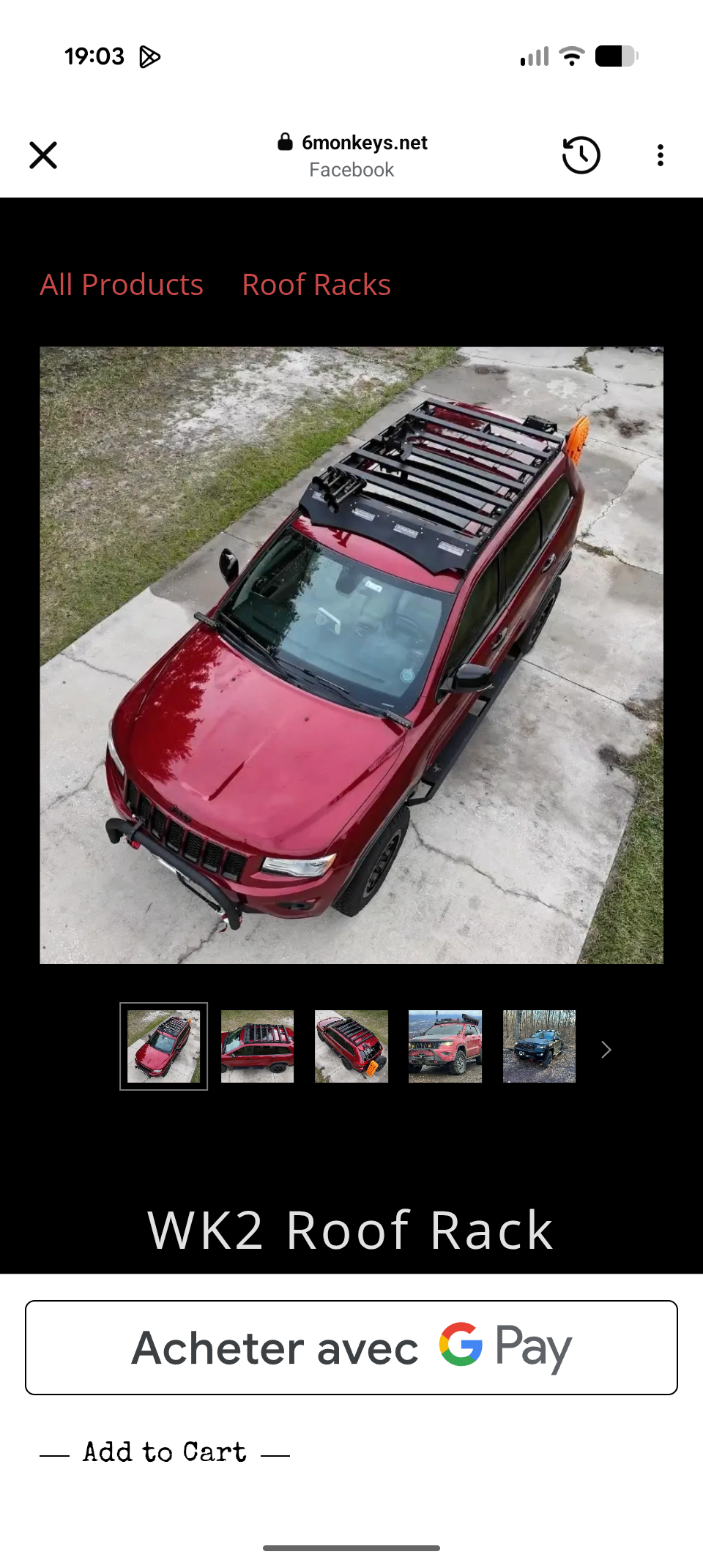Screen dimensions: 703x1568
Task: Go to All Products
Action: (122, 285)
